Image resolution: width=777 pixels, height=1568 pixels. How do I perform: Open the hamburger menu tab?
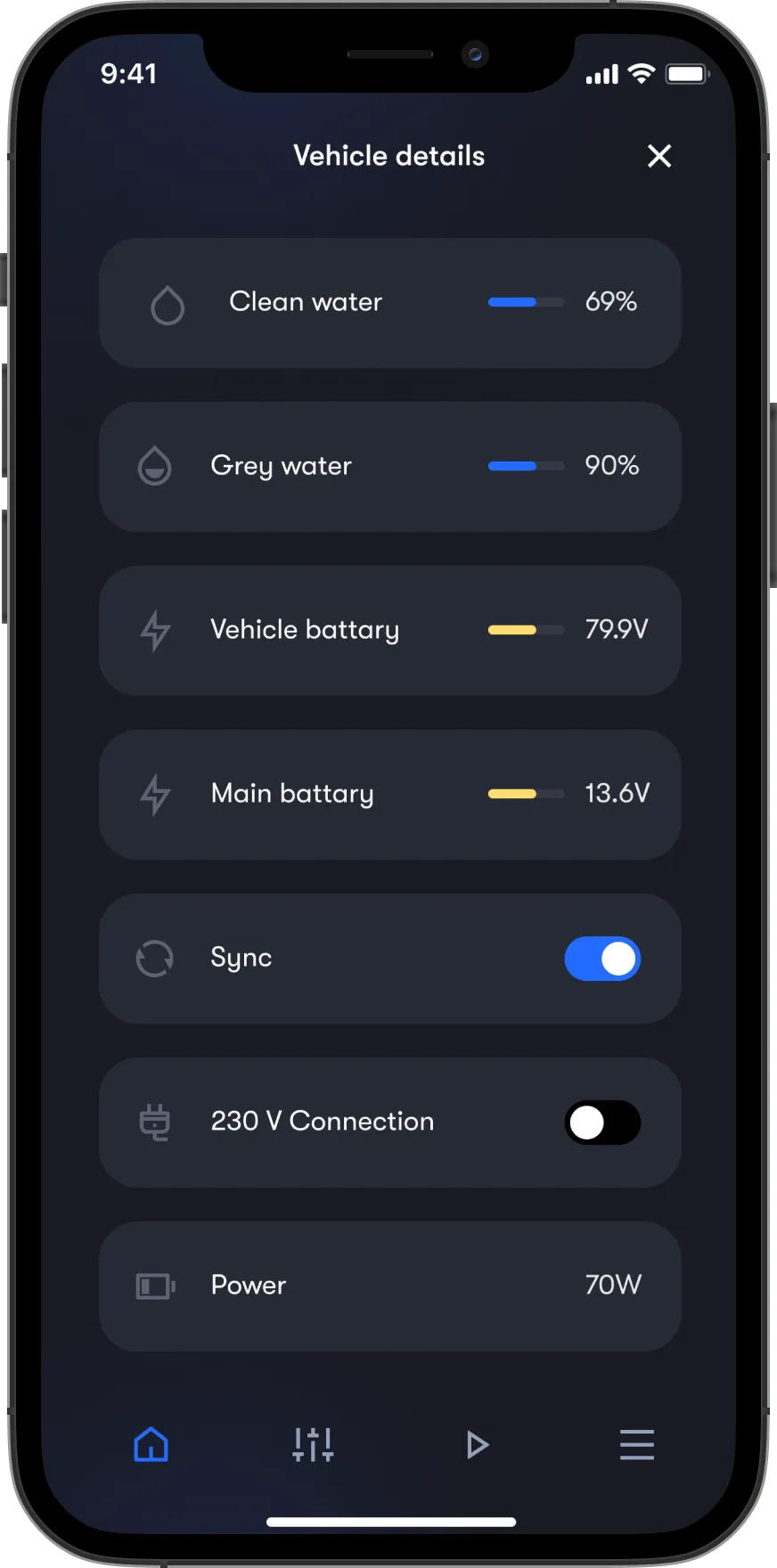[637, 1444]
